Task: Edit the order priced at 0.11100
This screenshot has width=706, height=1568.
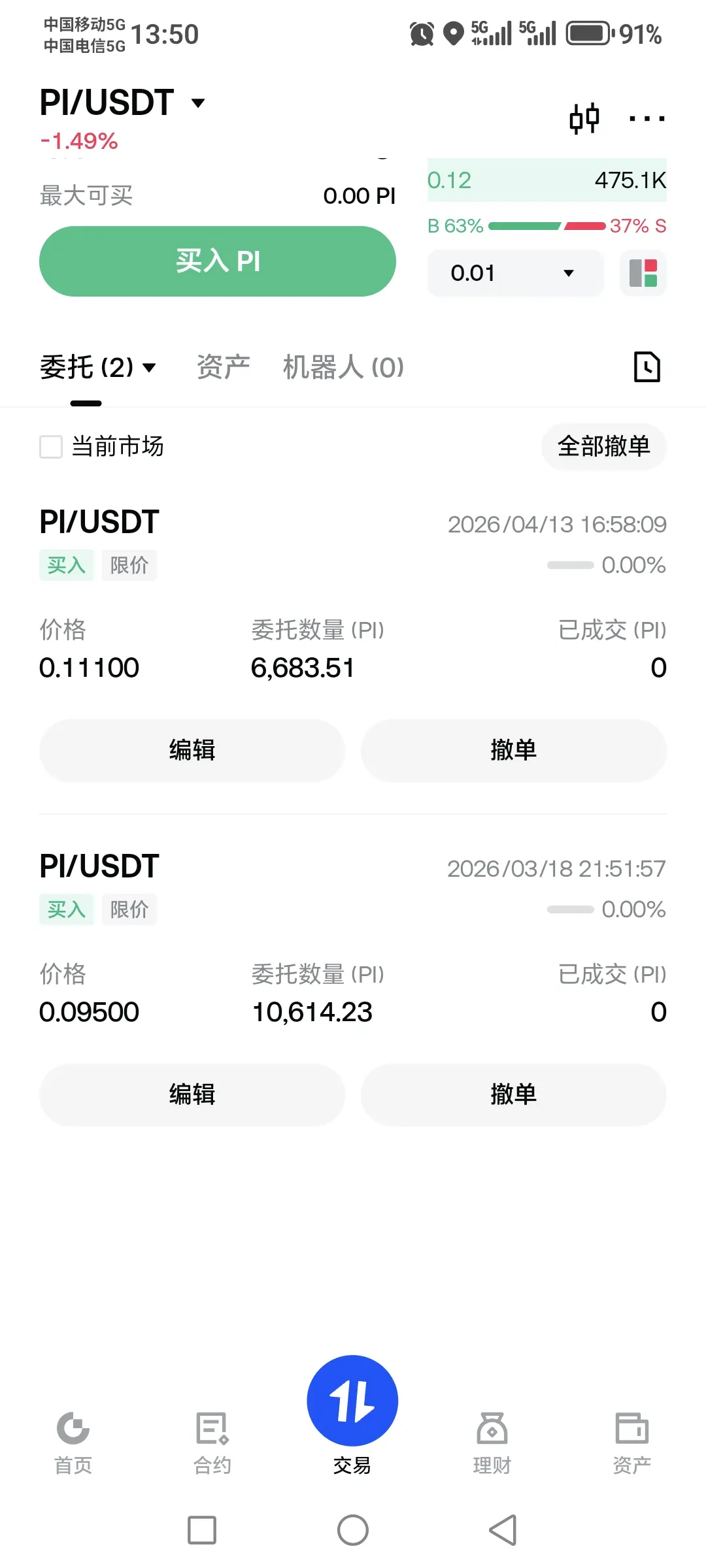Action: [x=192, y=750]
